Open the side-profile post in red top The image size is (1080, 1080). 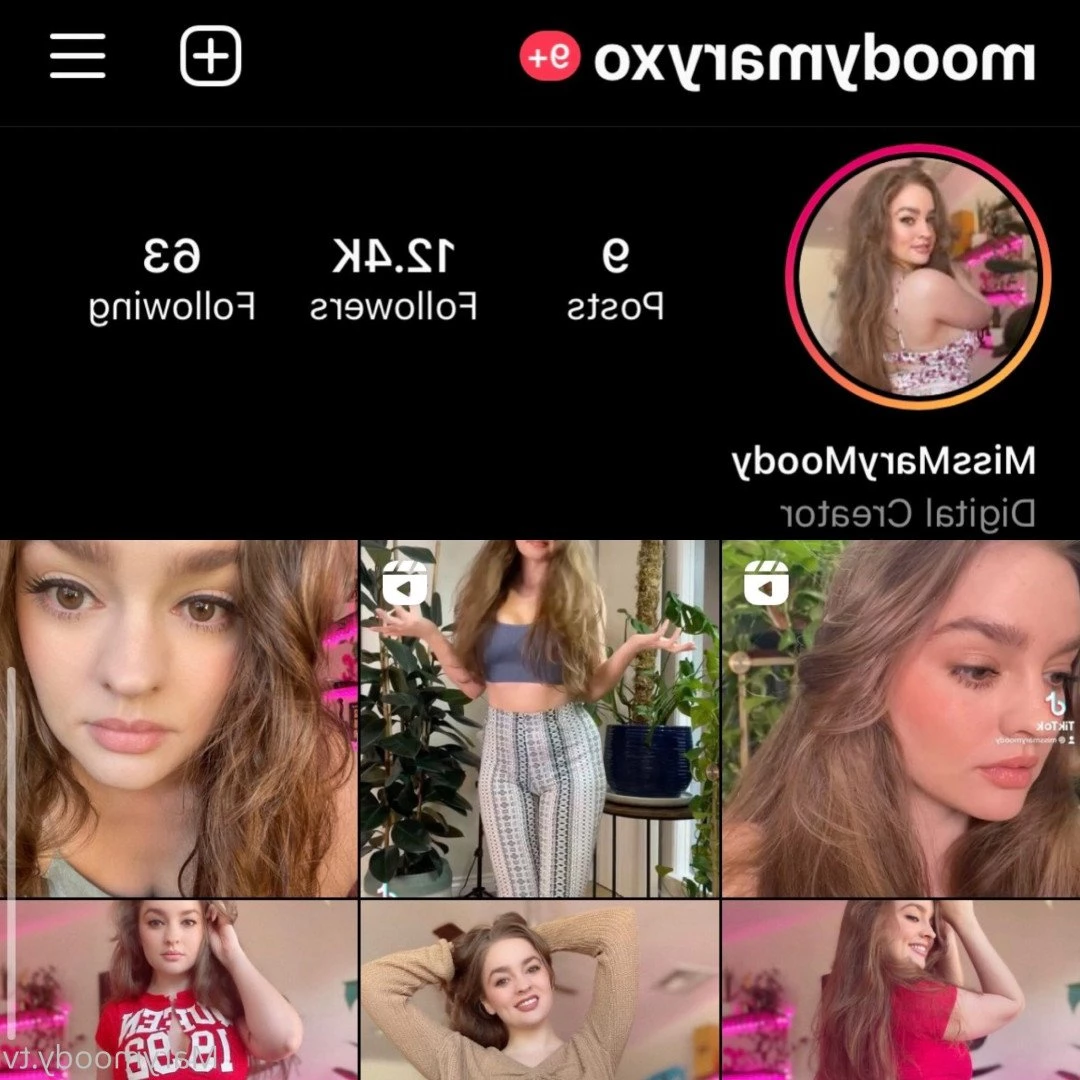pos(901,990)
